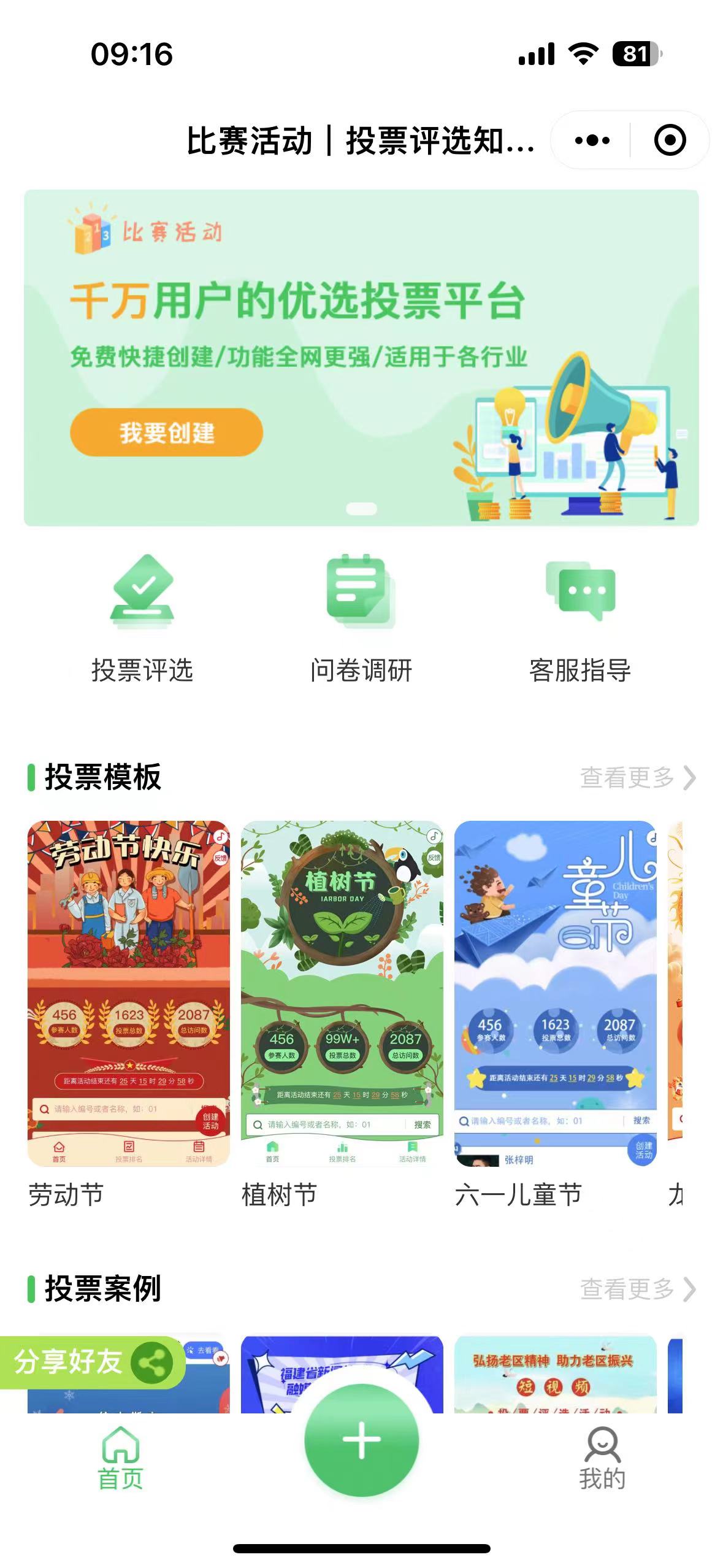Viewport: 723px width, 1568px height.
Task: Tap the 反馈 feedback badge on 植树节 template
Action: pos(435,857)
